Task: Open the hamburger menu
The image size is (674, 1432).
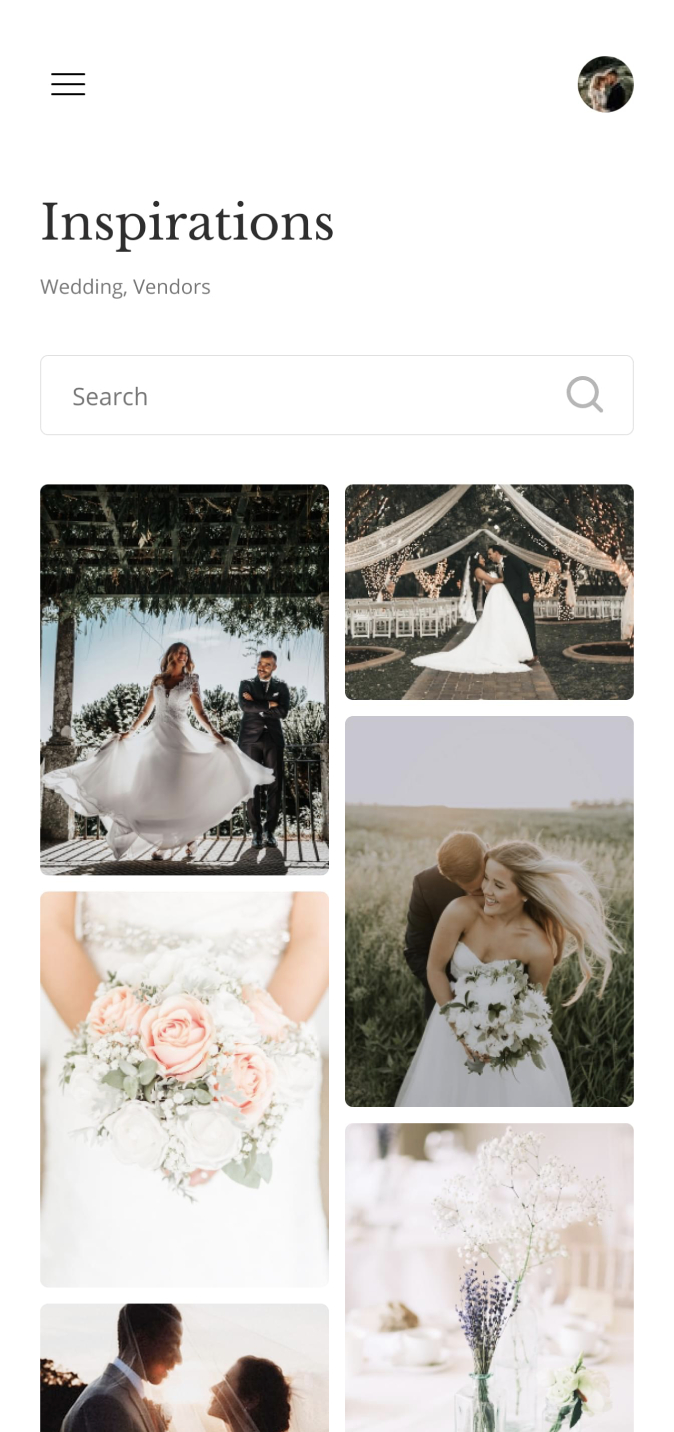Action: 68,84
